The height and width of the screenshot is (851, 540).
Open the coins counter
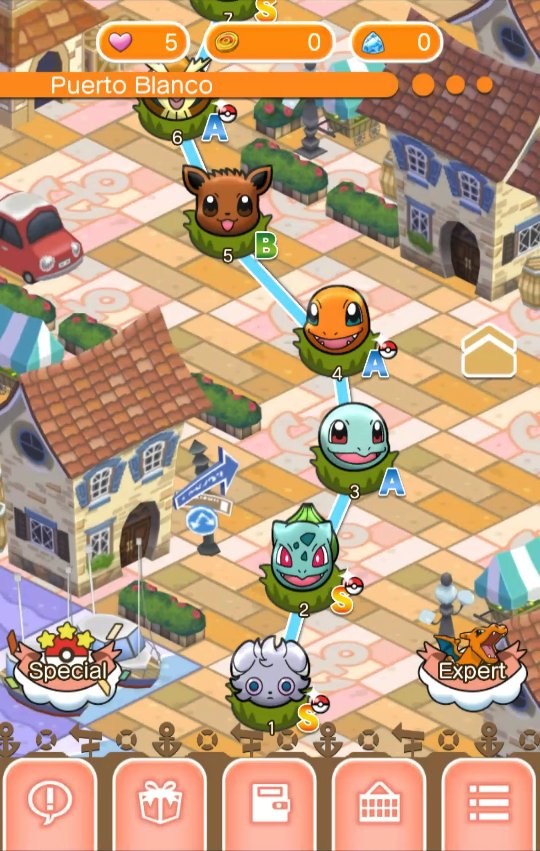point(269,42)
